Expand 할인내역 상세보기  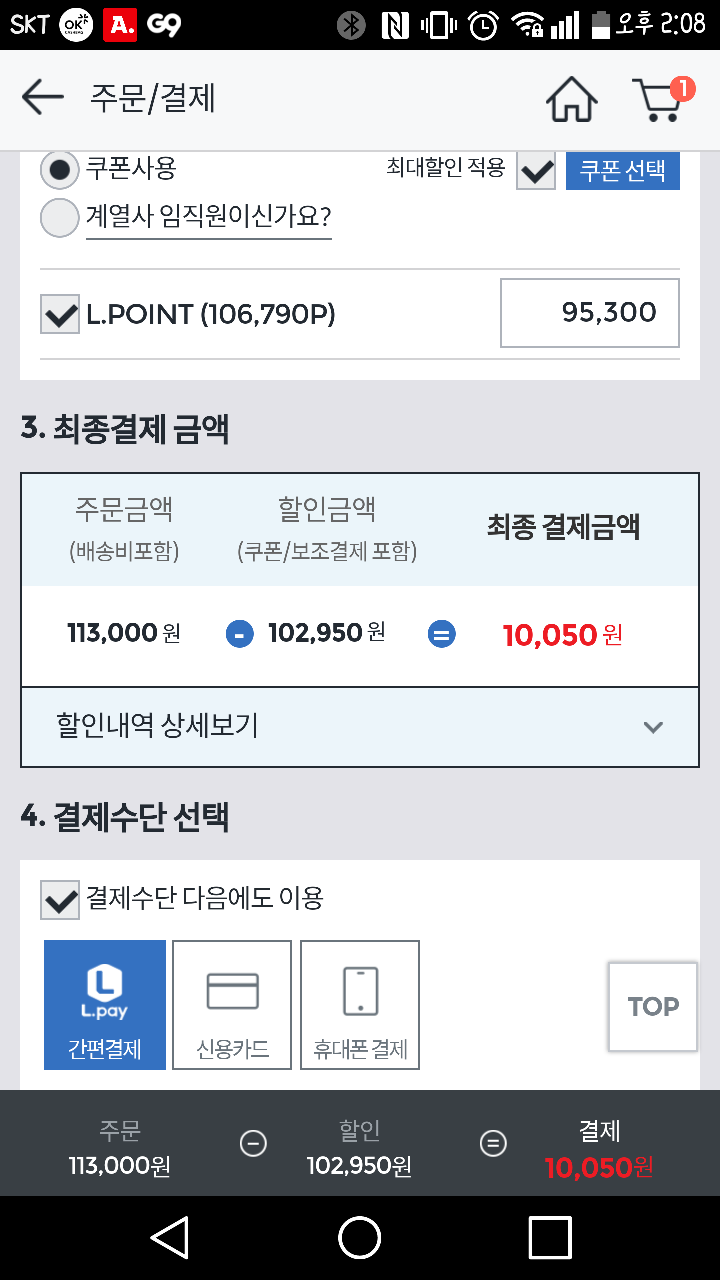(360, 727)
